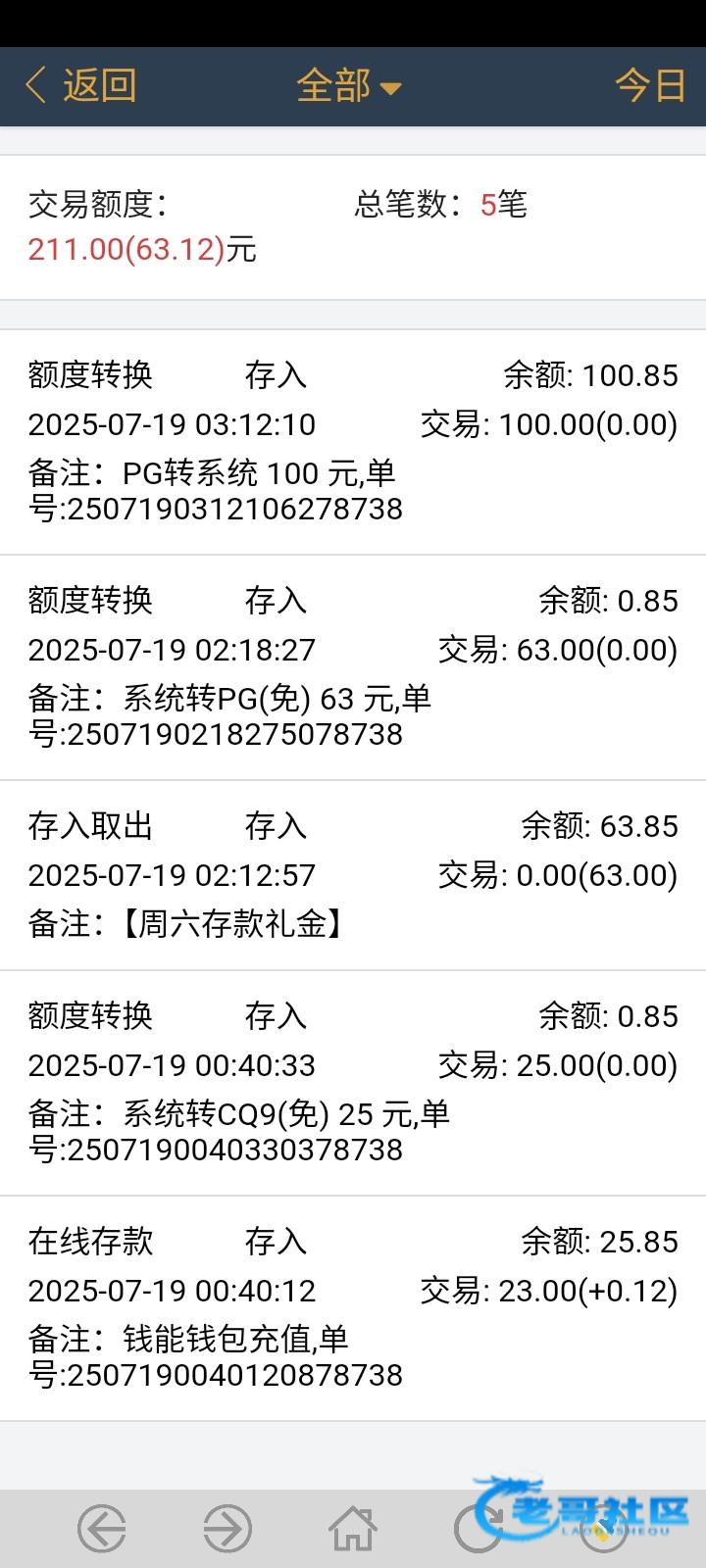Tap the 返回 back button
The image size is (706, 1568).
[x=80, y=85]
